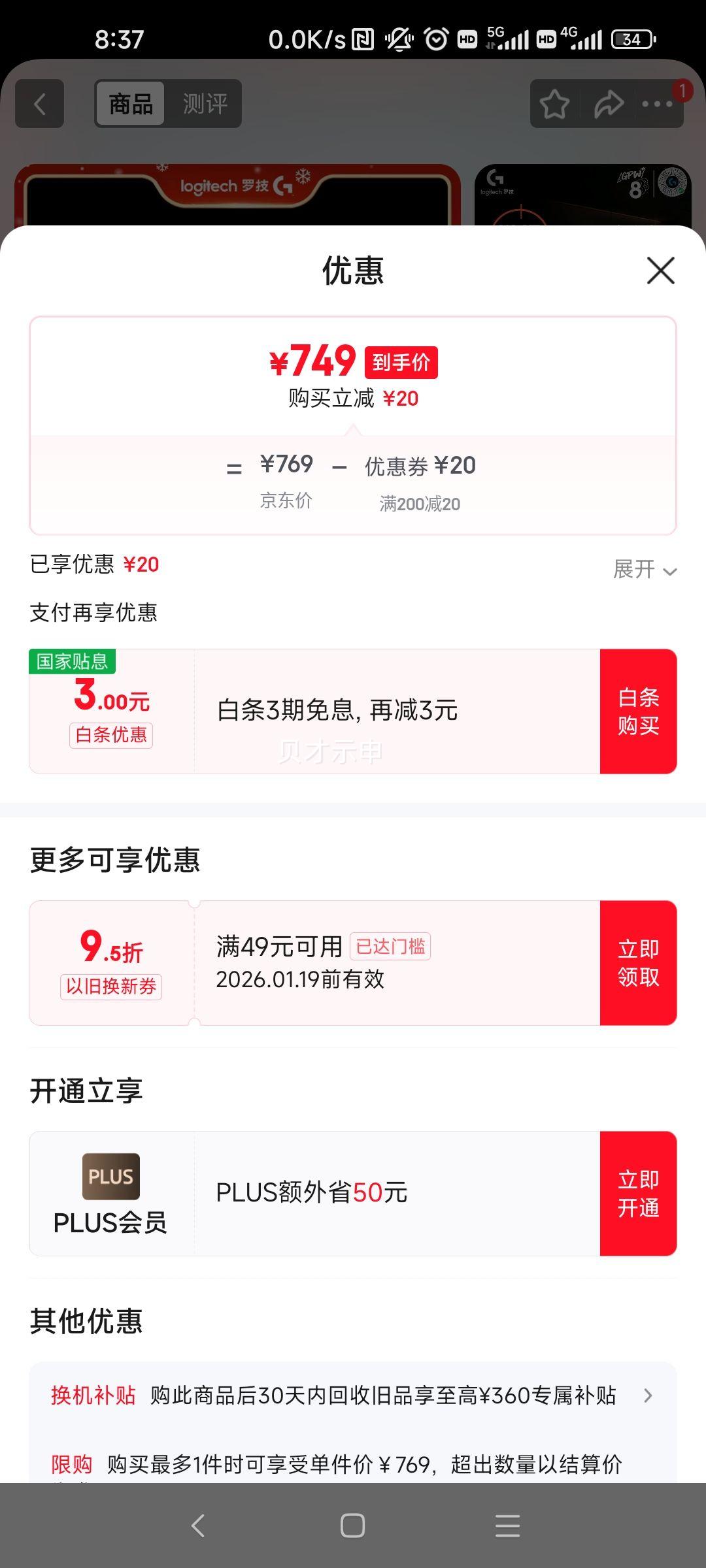Screen dimensions: 706x1568
Task: Tap the PLUS会员 membership icon
Action: point(110,1176)
